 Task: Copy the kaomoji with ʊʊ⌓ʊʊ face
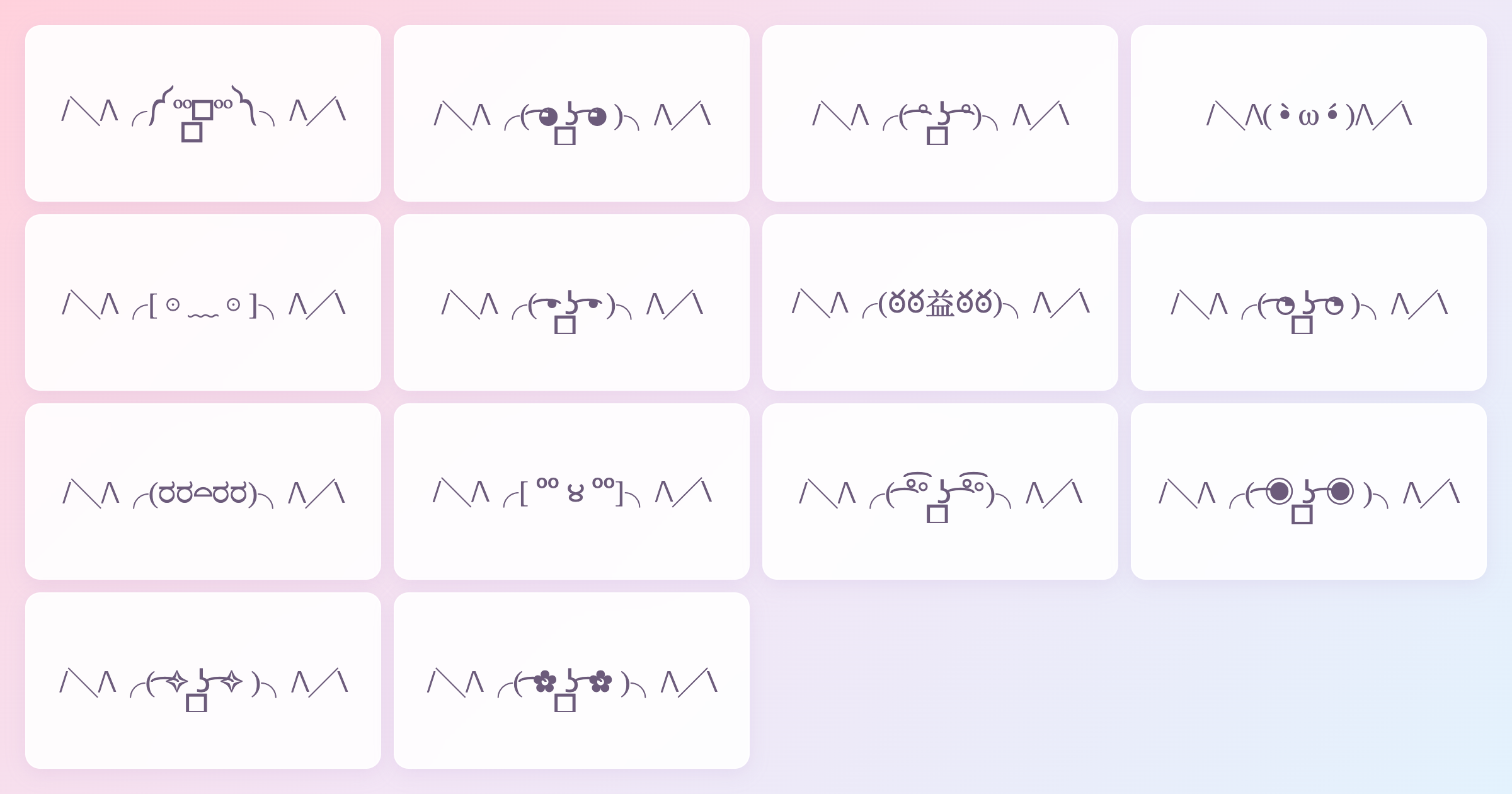203,492
